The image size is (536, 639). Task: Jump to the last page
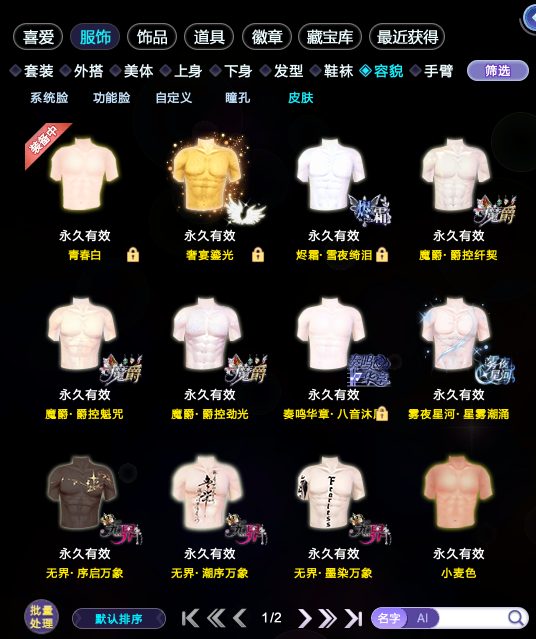[x=353, y=618]
